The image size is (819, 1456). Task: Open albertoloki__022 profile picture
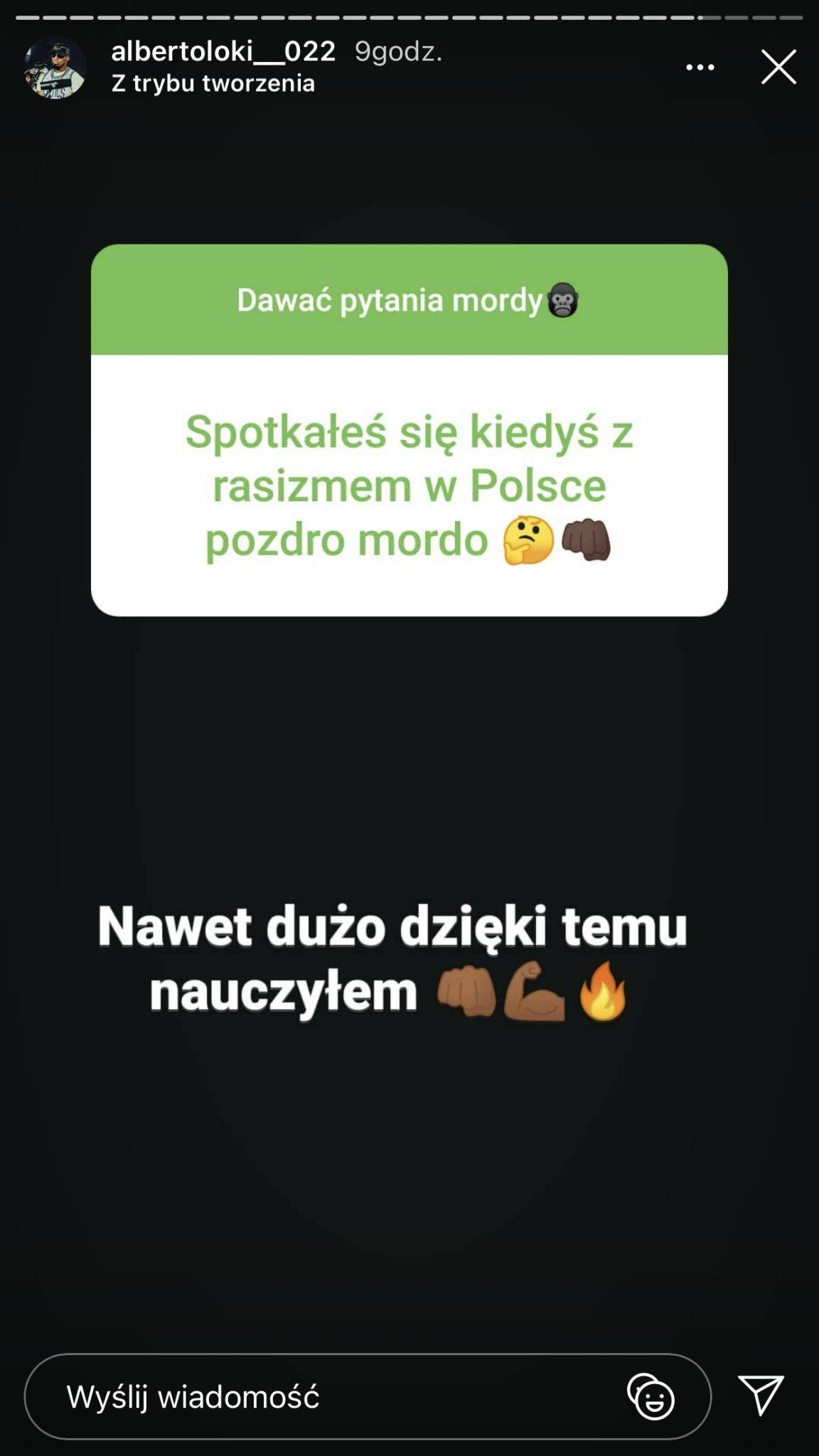pyautogui.click(x=55, y=68)
